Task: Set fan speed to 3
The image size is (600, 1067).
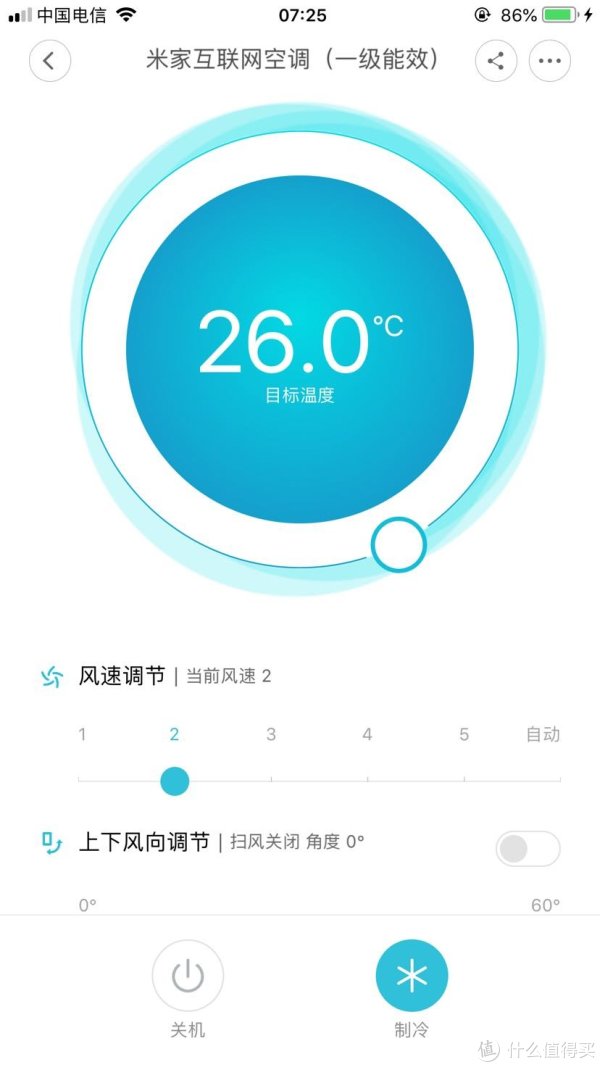Action: point(271,734)
